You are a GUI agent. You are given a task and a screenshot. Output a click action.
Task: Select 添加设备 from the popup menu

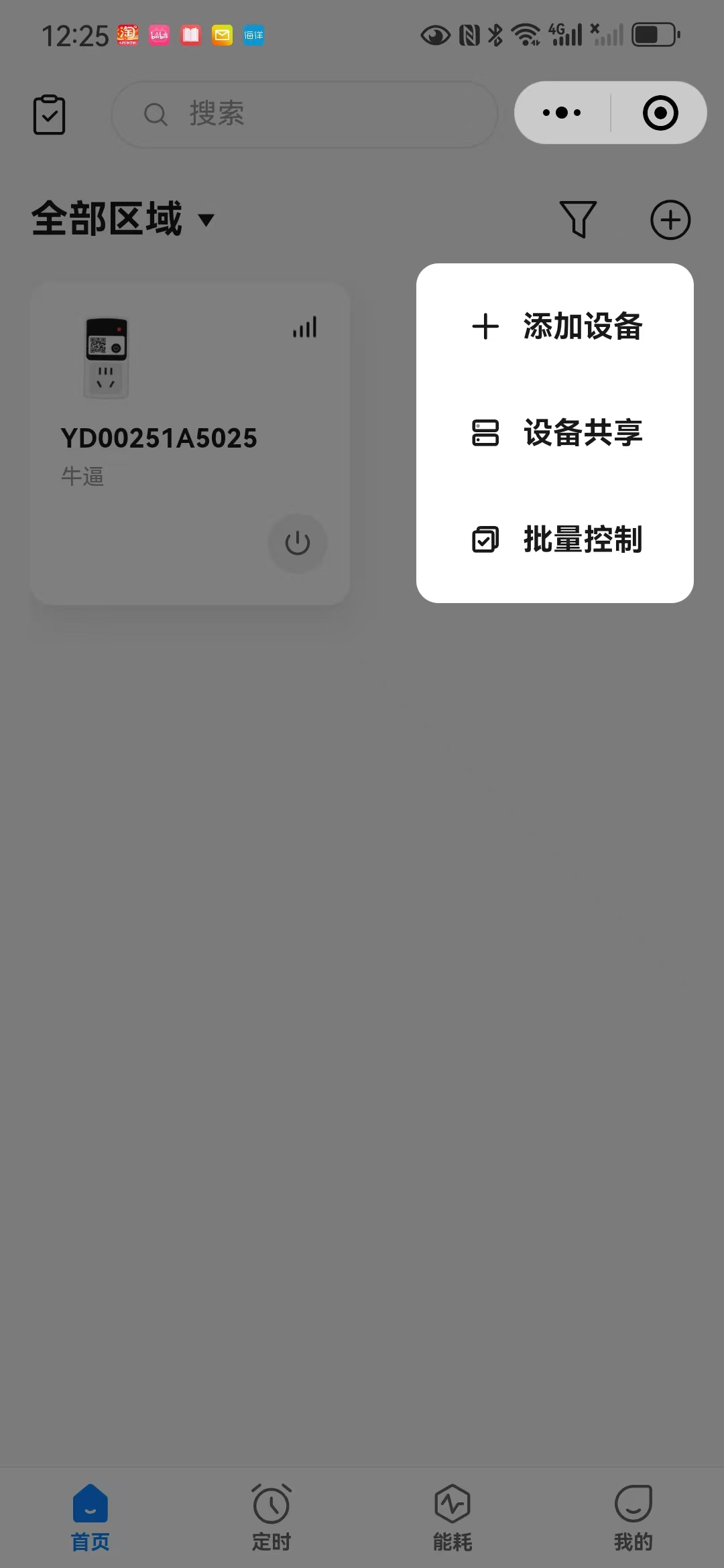pyautogui.click(x=556, y=327)
